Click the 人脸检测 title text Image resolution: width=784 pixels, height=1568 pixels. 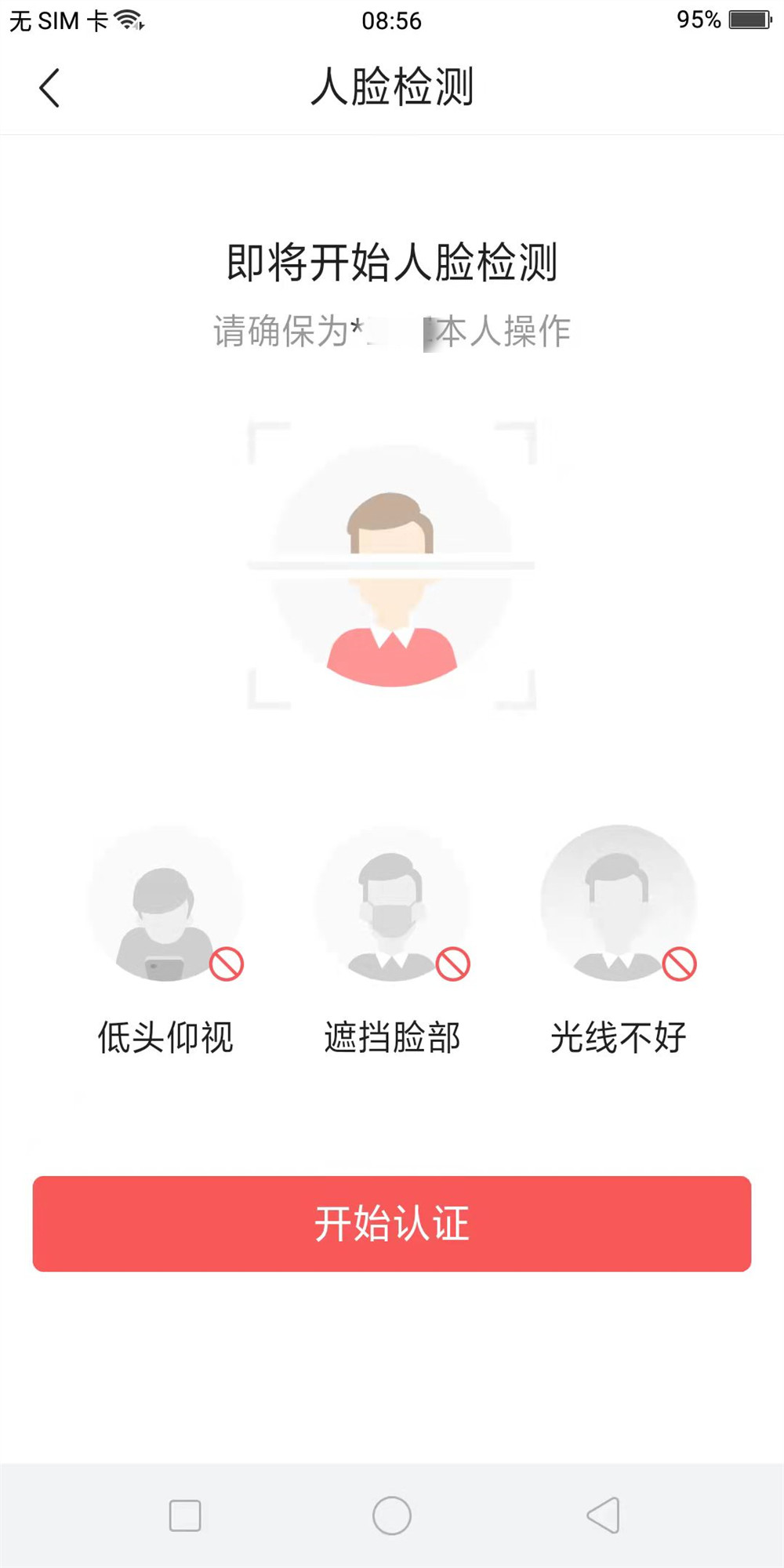tap(392, 88)
